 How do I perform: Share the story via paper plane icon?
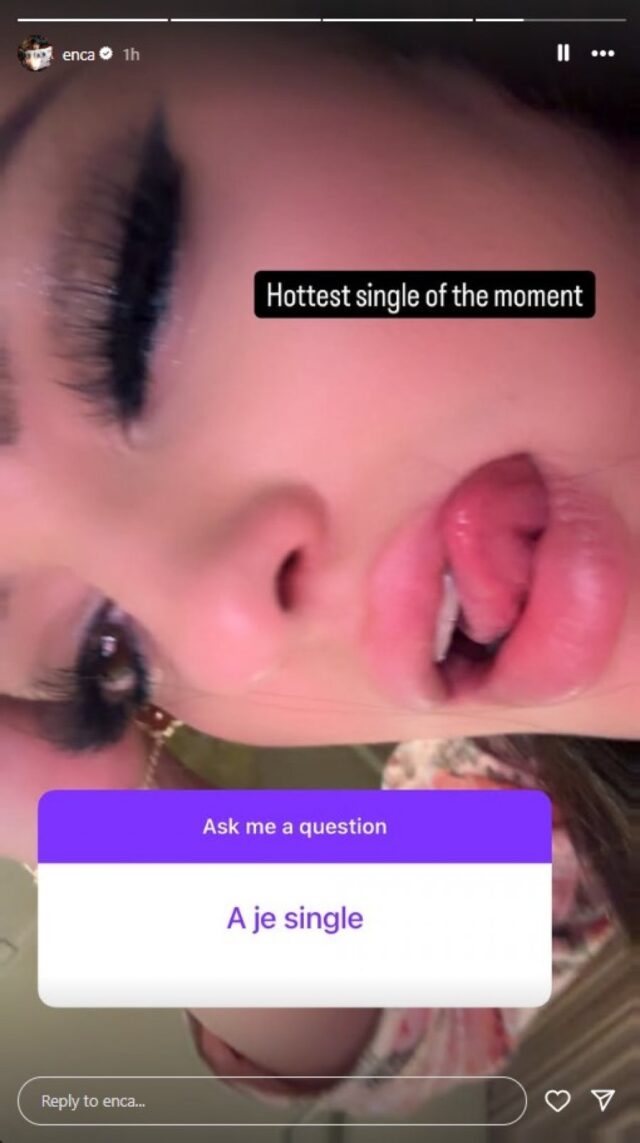point(602,1100)
